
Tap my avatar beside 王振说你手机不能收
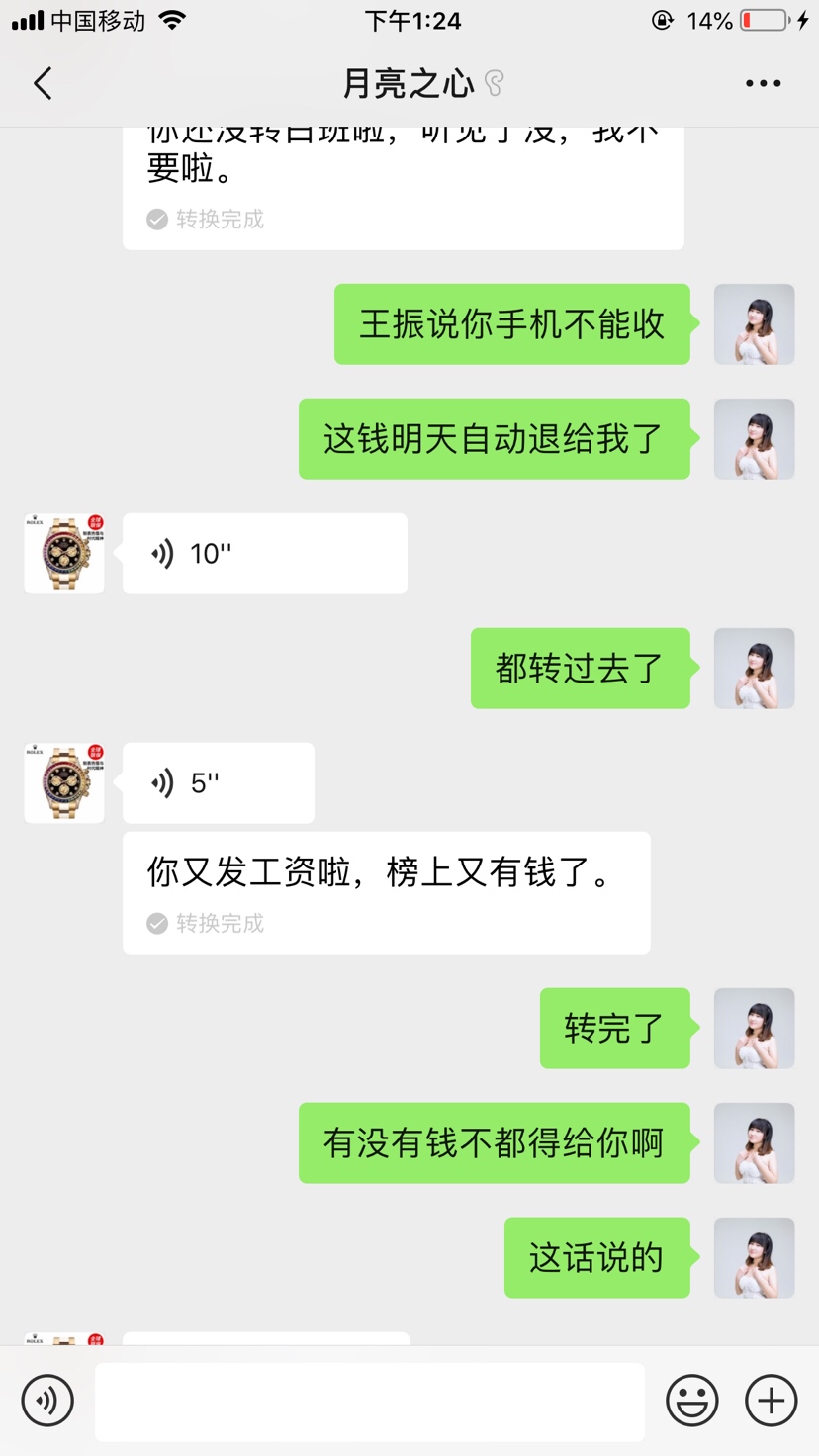[x=754, y=324]
